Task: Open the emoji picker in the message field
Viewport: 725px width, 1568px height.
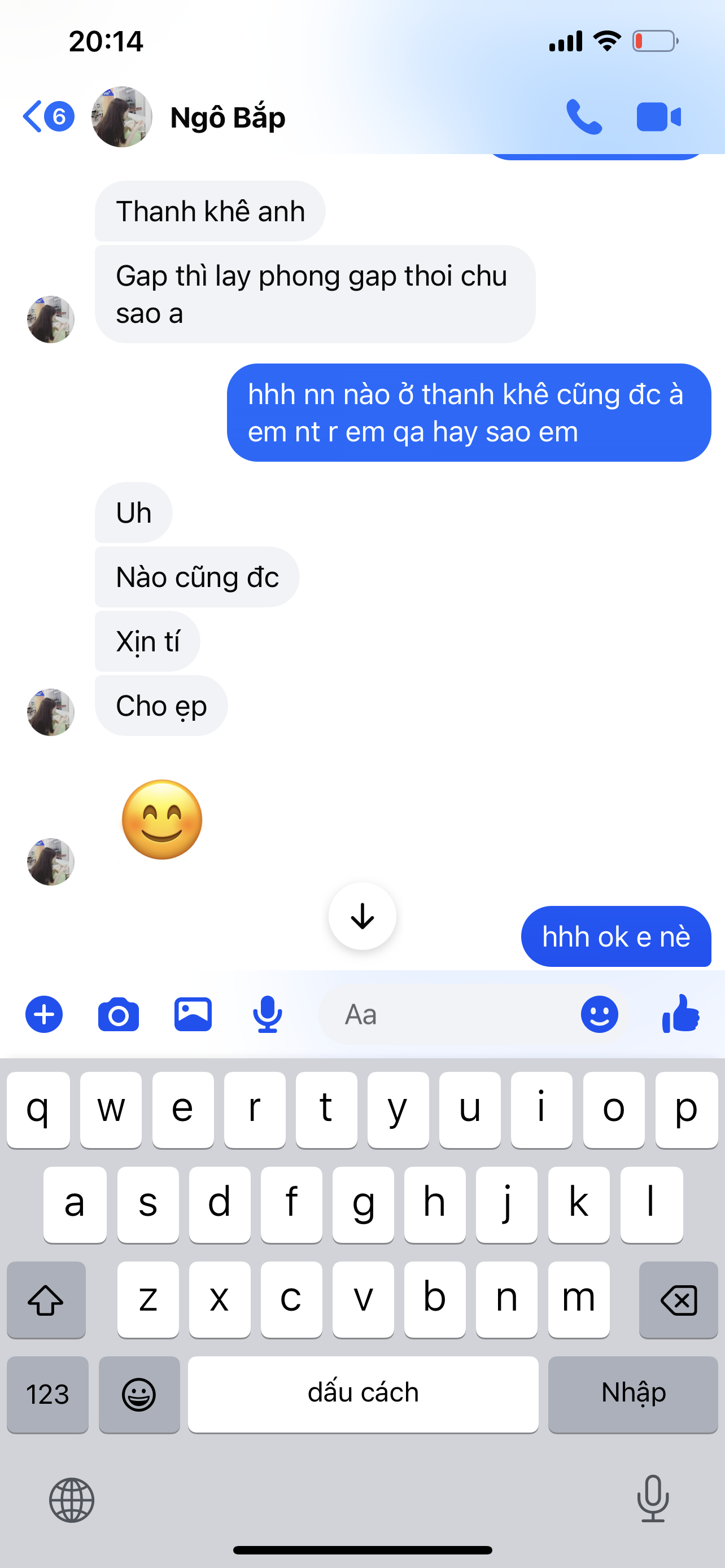Action: [x=599, y=1015]
